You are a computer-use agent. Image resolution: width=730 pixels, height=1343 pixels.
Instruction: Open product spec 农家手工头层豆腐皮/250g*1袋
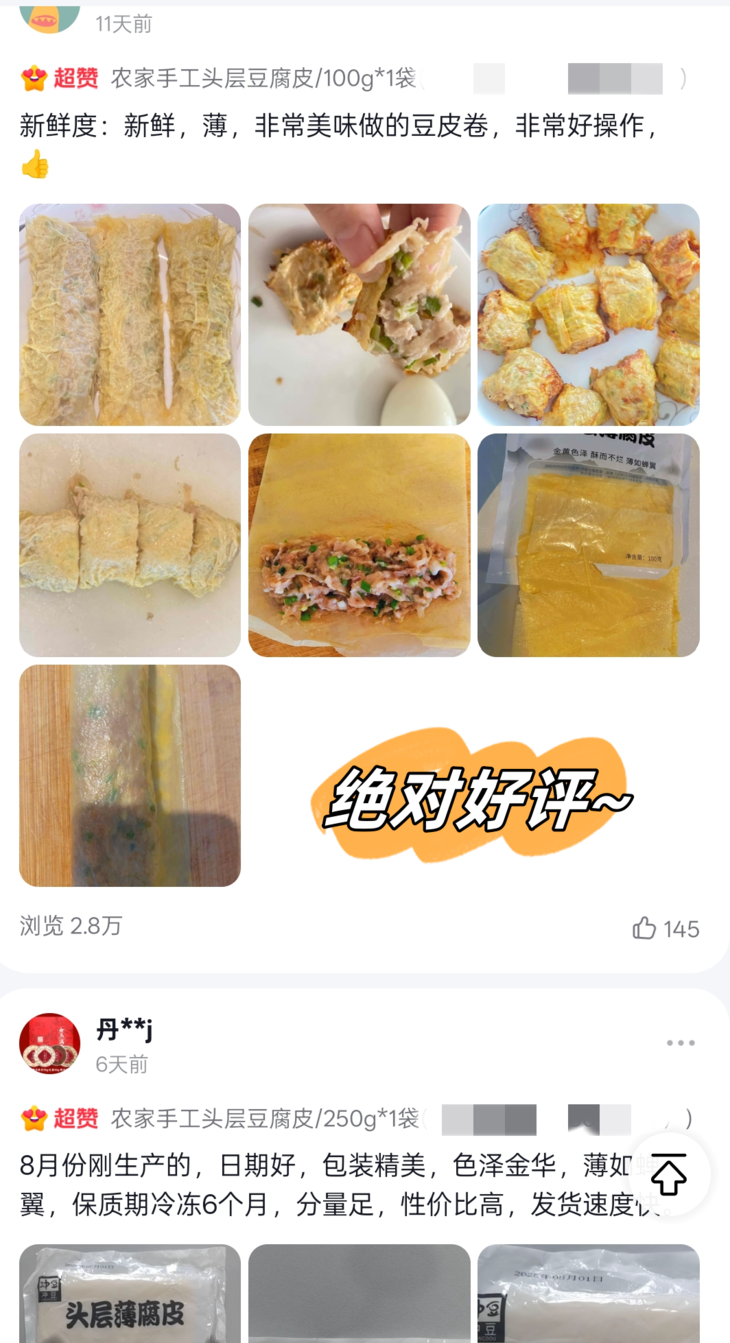[265, 1118]
